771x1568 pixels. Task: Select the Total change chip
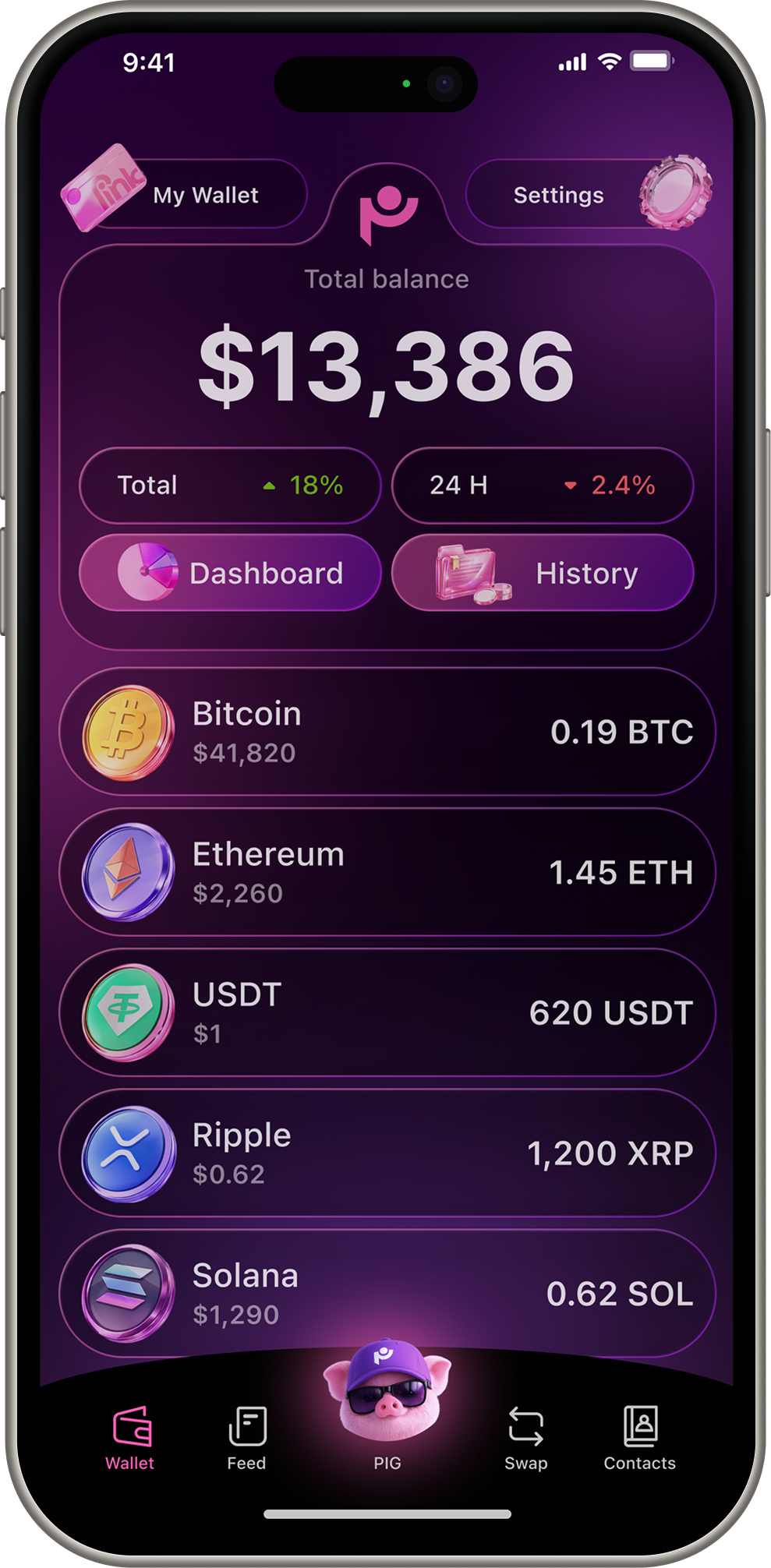[230, 485]
